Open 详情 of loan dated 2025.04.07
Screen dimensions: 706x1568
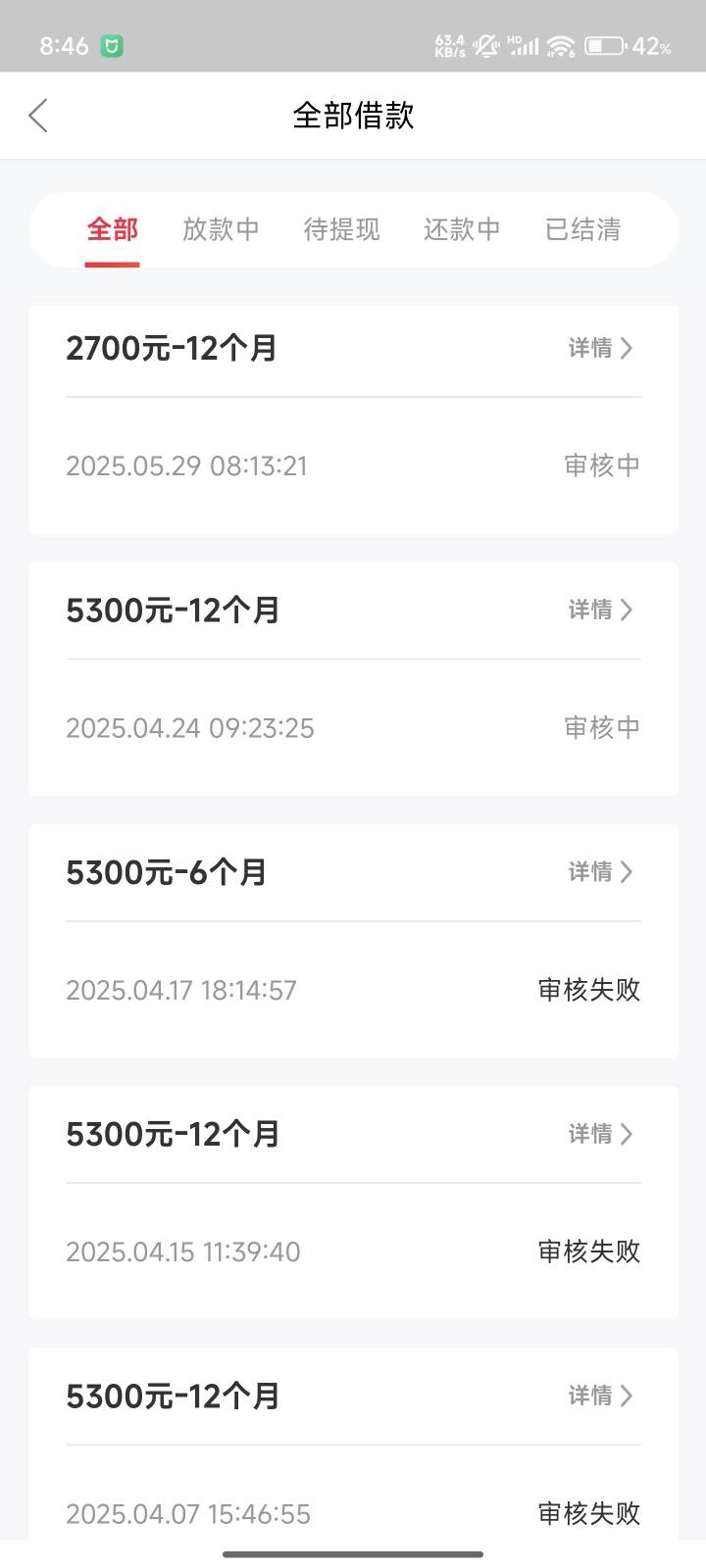pos(601,1396)
